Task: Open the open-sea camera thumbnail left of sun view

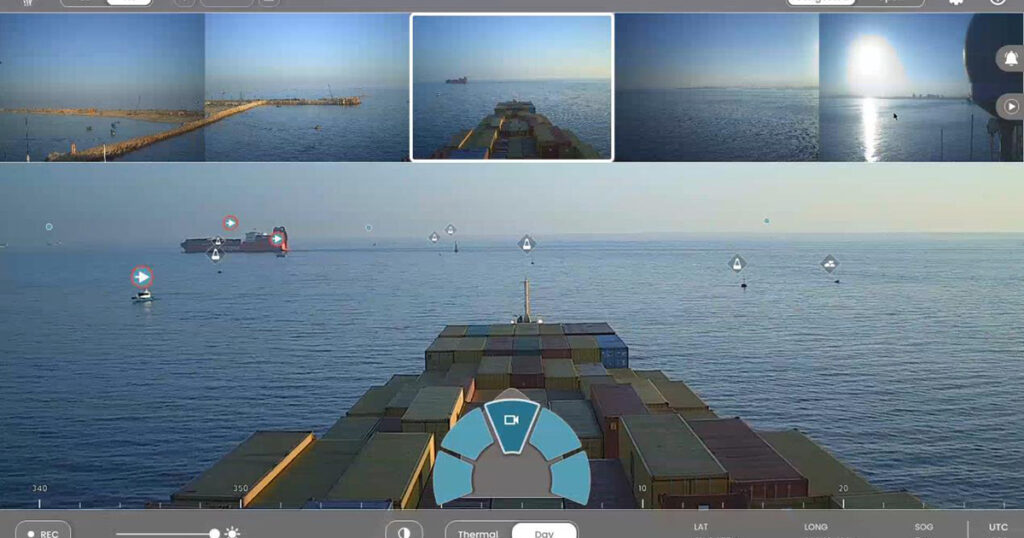Action: pos(716,87)
